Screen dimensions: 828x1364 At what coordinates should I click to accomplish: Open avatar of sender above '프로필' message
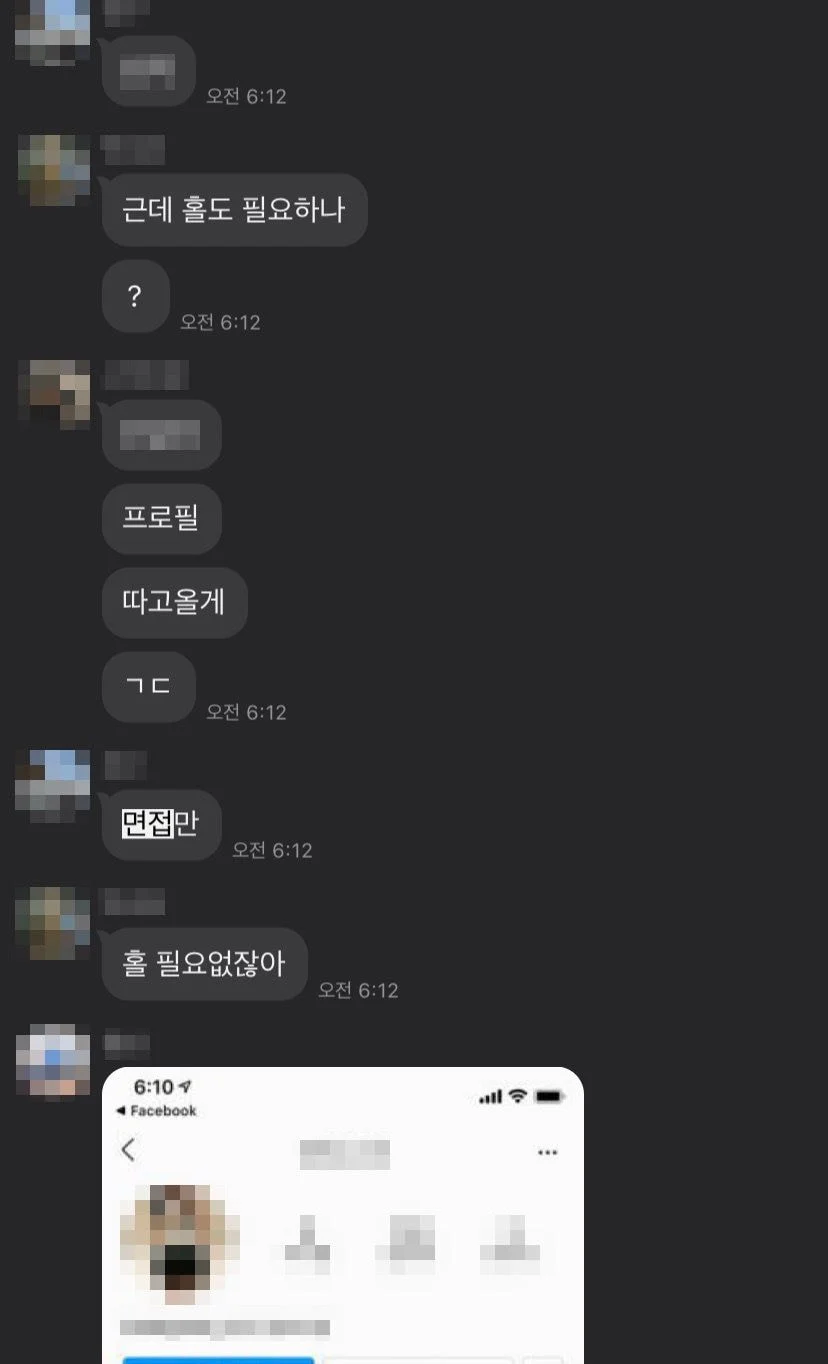pyautogui.click(x=54, y=395)
